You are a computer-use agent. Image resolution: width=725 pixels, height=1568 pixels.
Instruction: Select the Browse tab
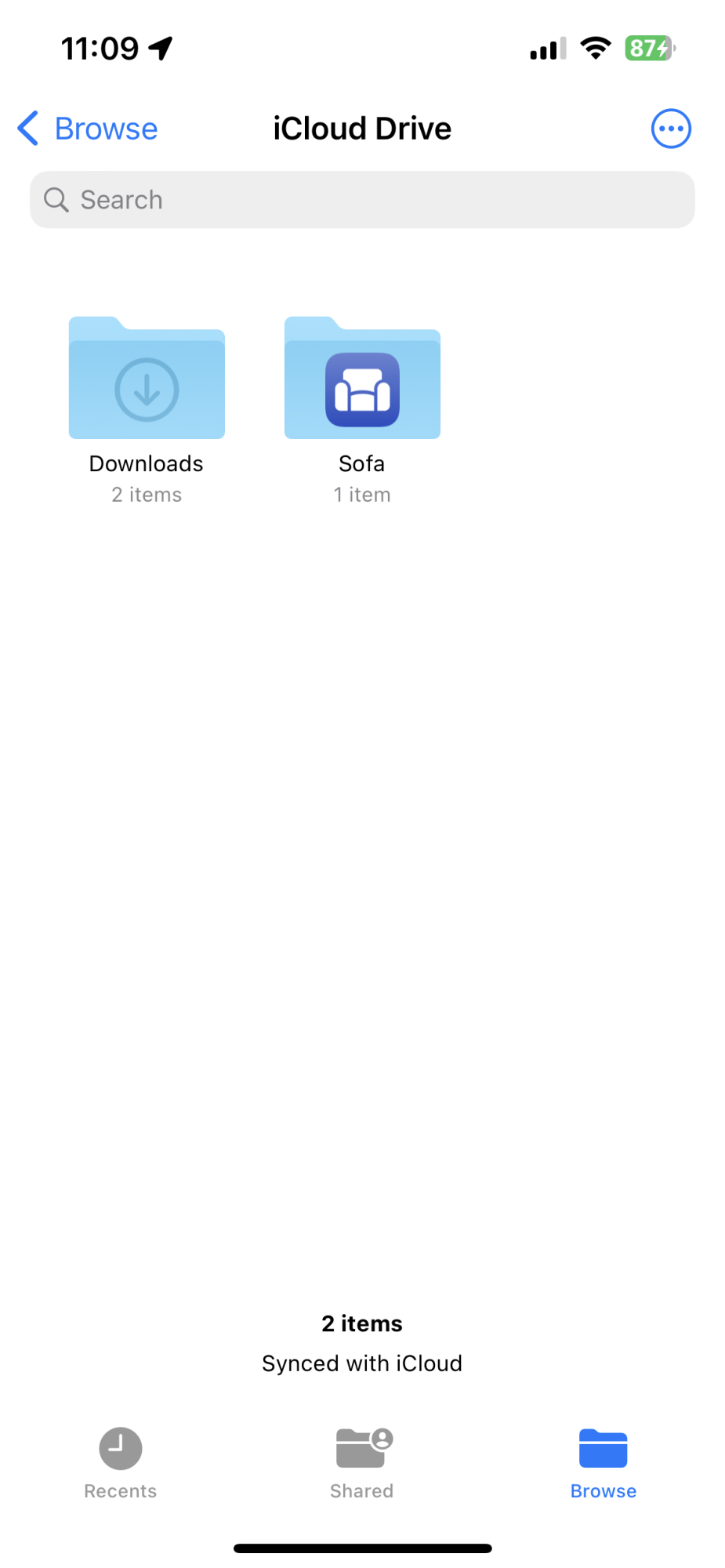604,1464
